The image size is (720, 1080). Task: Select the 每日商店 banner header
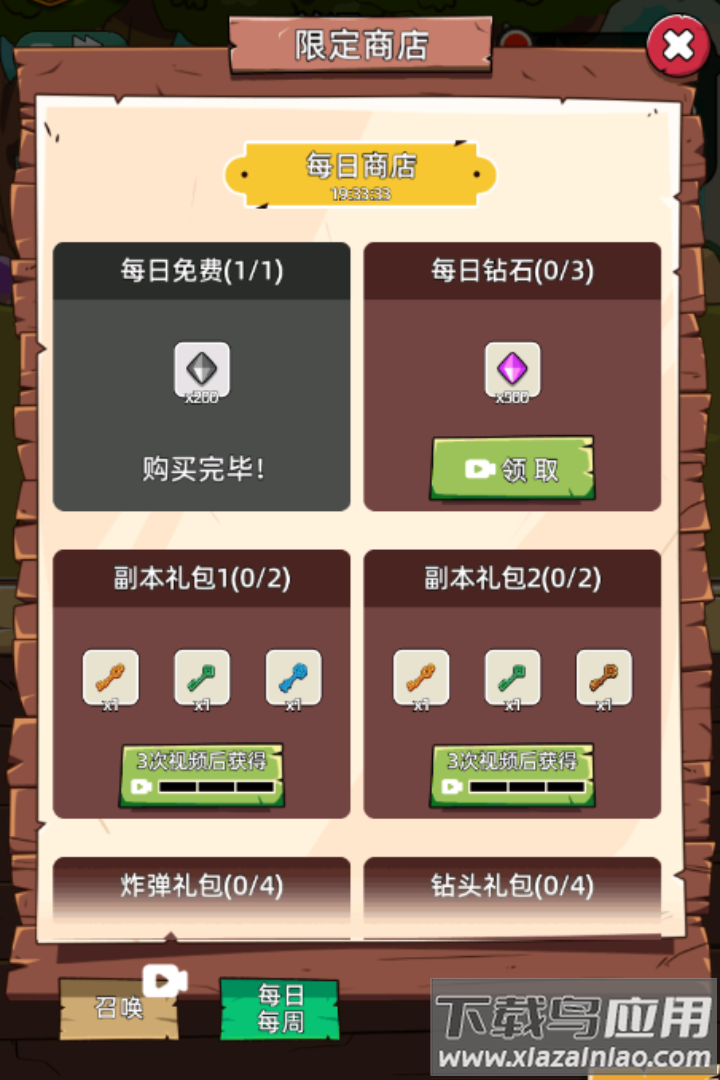coord(360,170)
